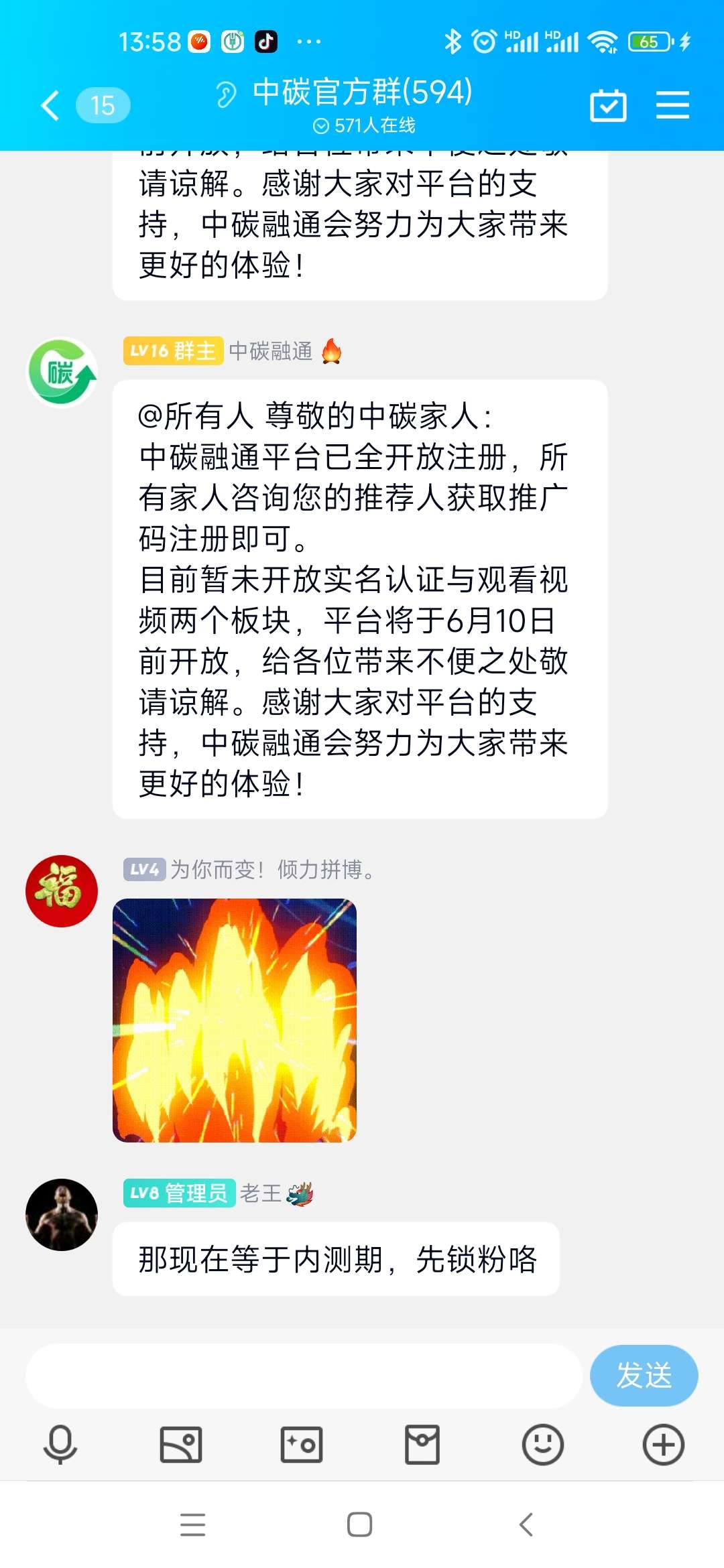This screenshot has height=1568, width=724.
Task: Go back to the message list
Action: tap(51, 105)
